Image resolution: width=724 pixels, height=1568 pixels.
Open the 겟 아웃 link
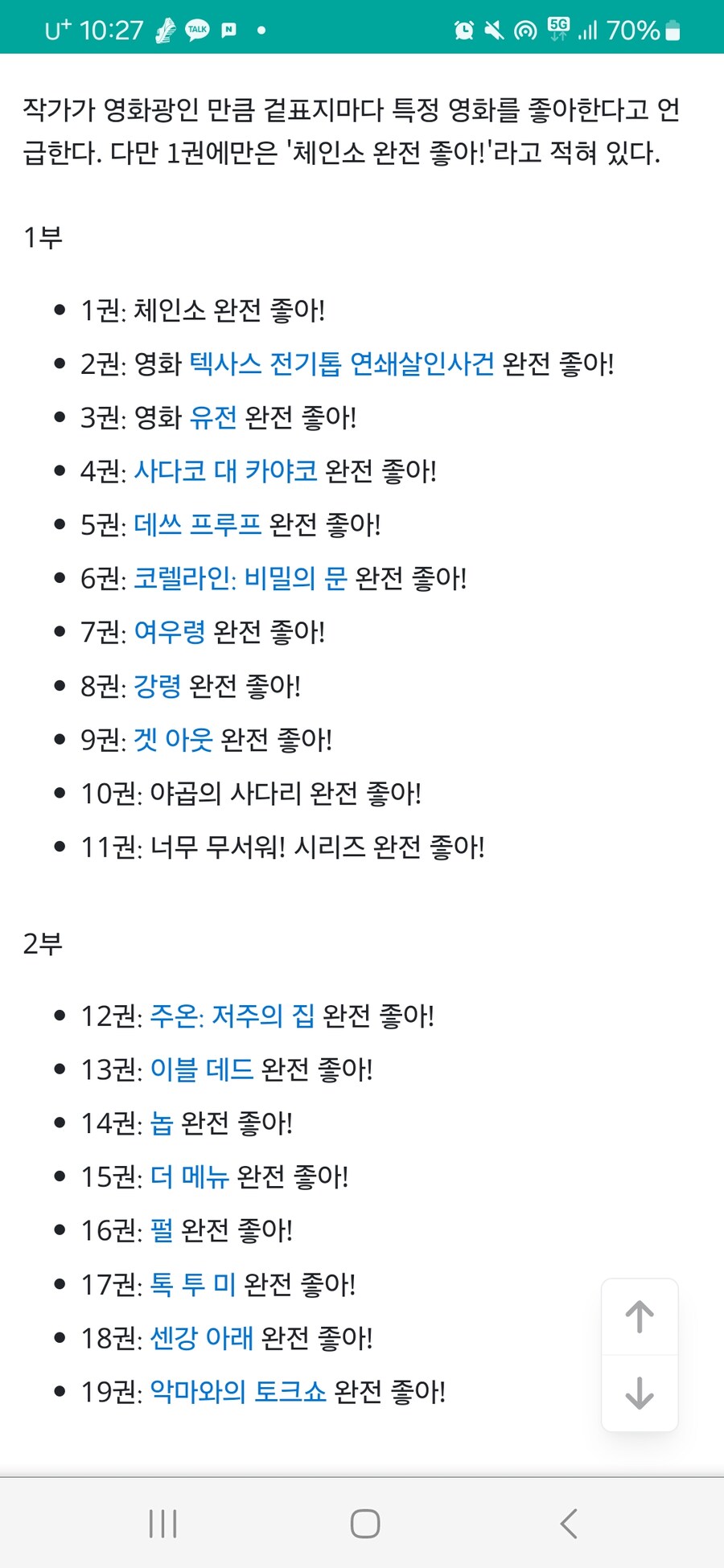point(173,740)
